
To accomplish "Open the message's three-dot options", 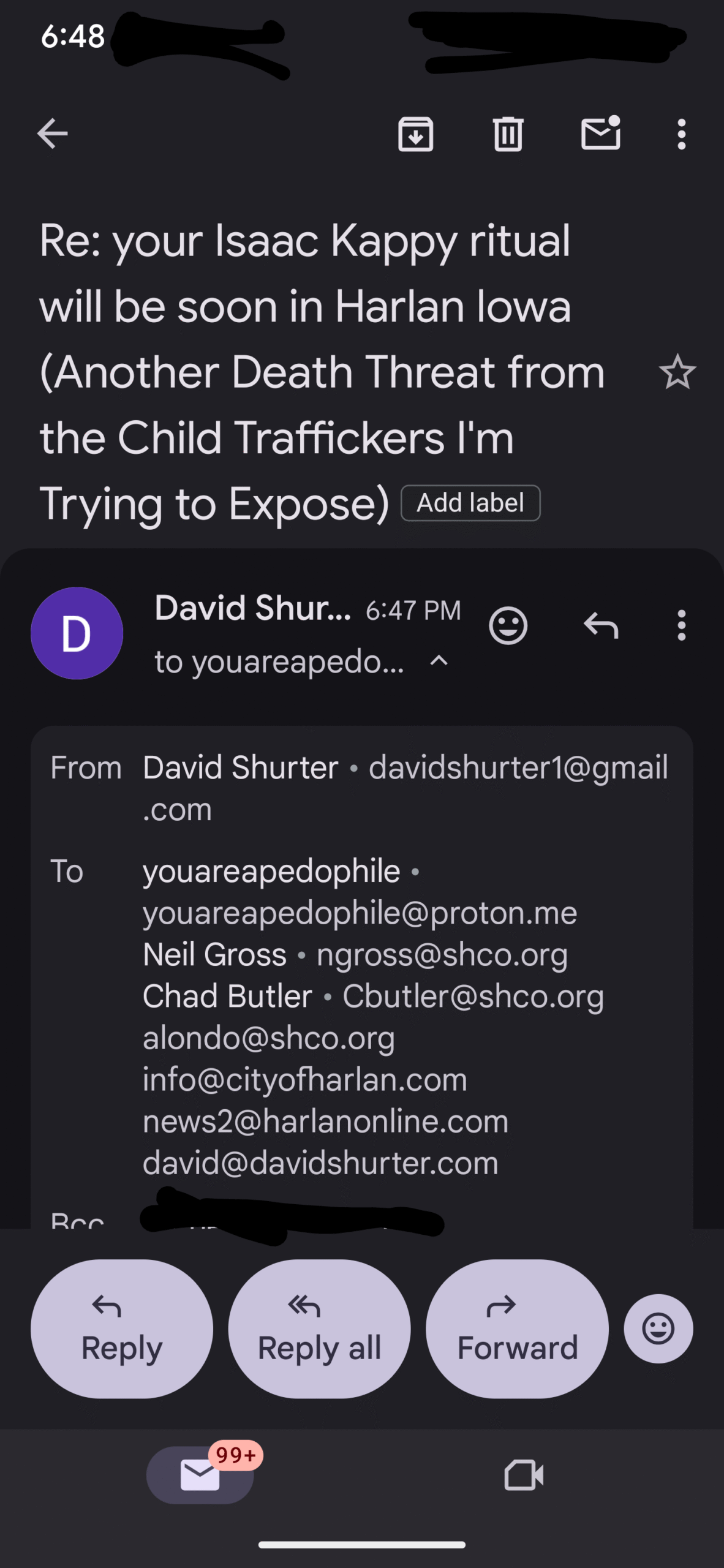I will 681,625.
